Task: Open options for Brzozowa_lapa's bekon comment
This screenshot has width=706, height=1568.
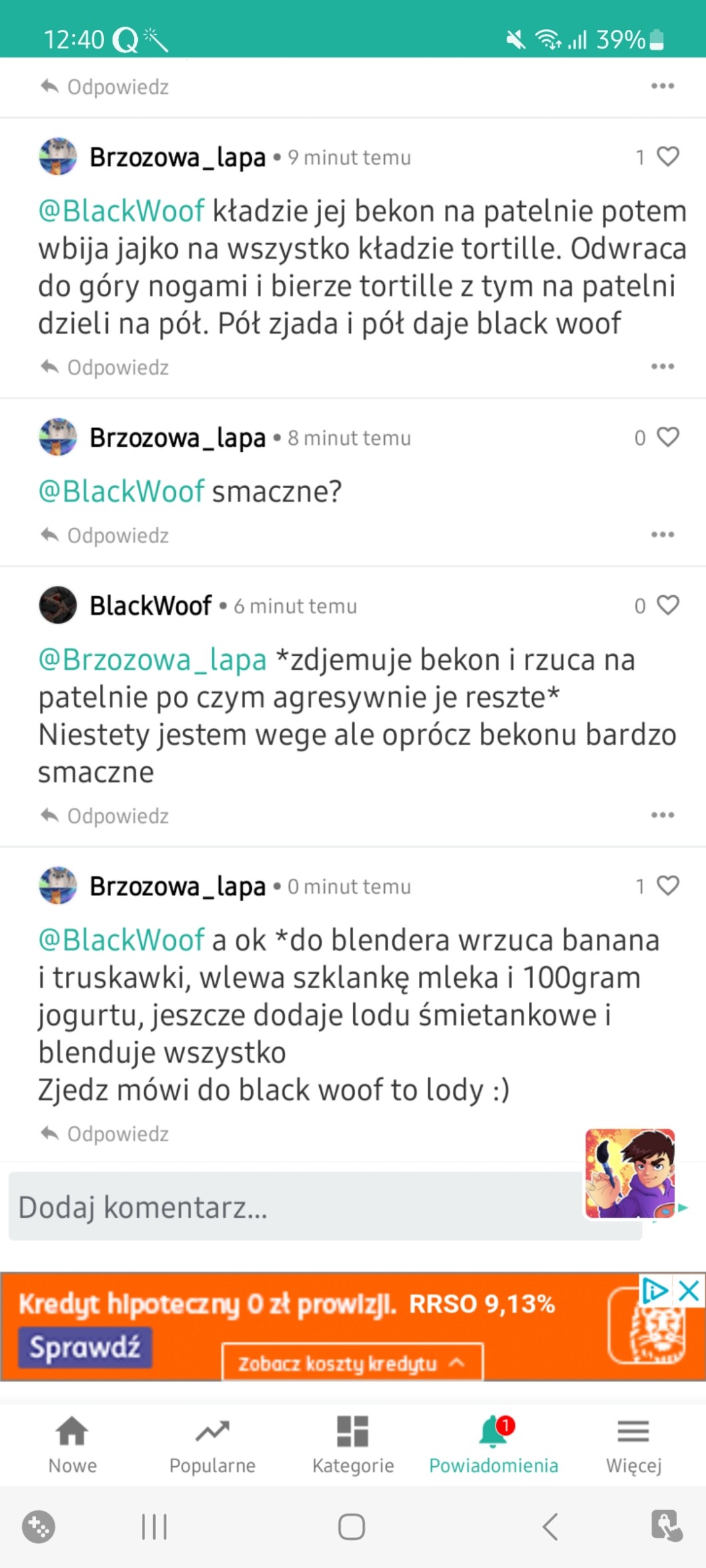Action: pyautogui.click(x=662, y=366)
